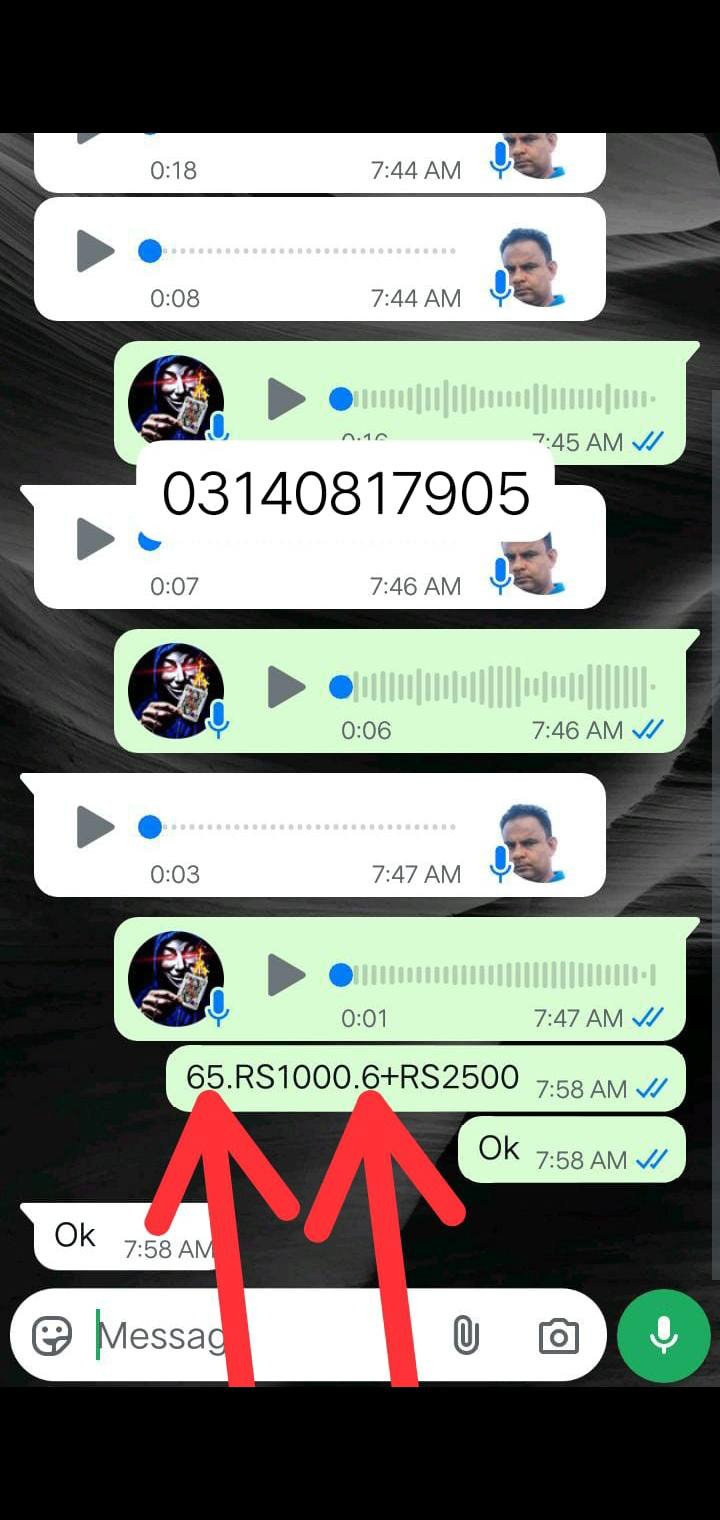The width and height of the screenshot is (720, 1520).
Task: Open the camera from the message bar
Action: tap(558, 1336)
